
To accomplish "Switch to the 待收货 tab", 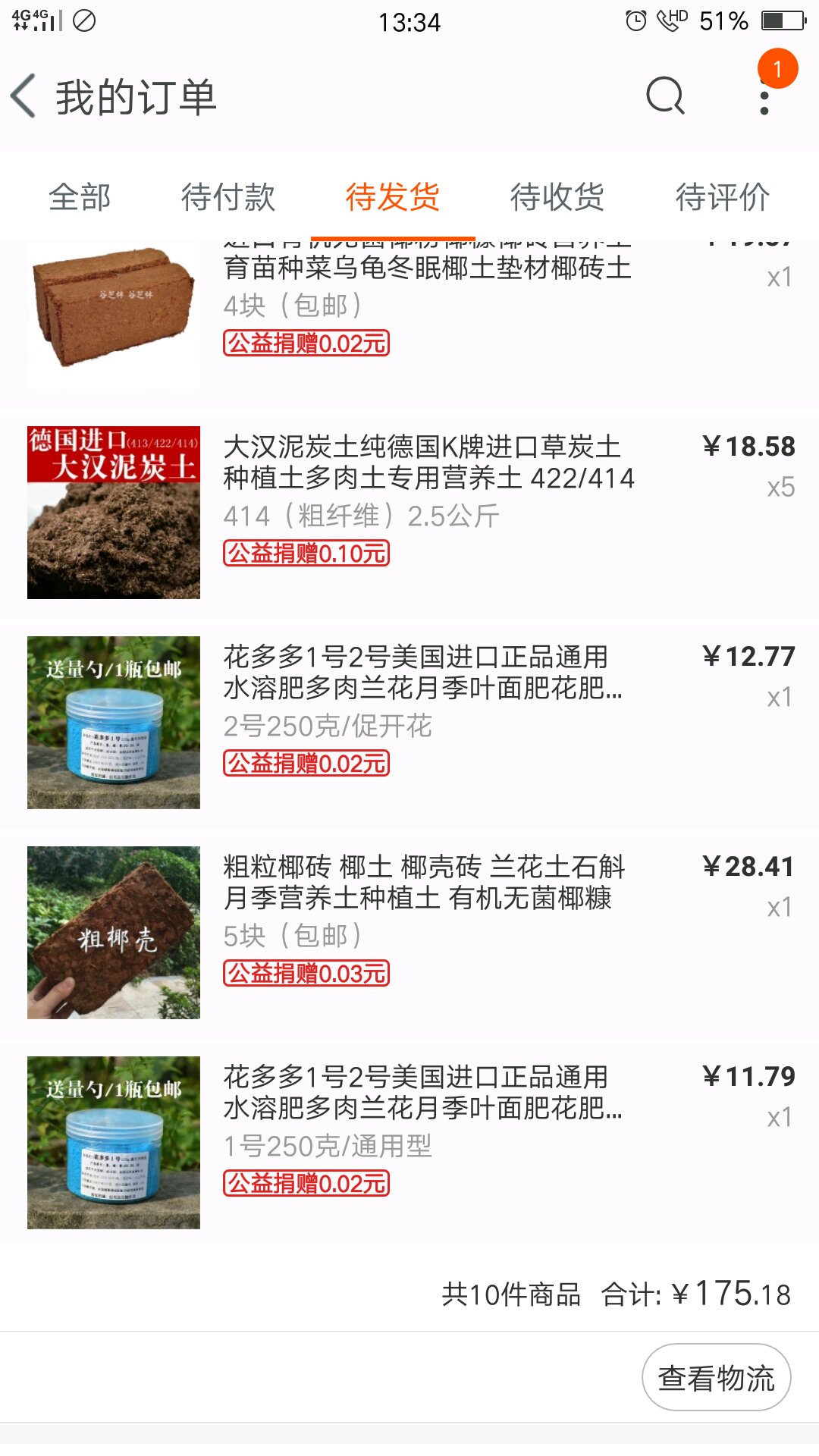I will [x=557, y=197].
